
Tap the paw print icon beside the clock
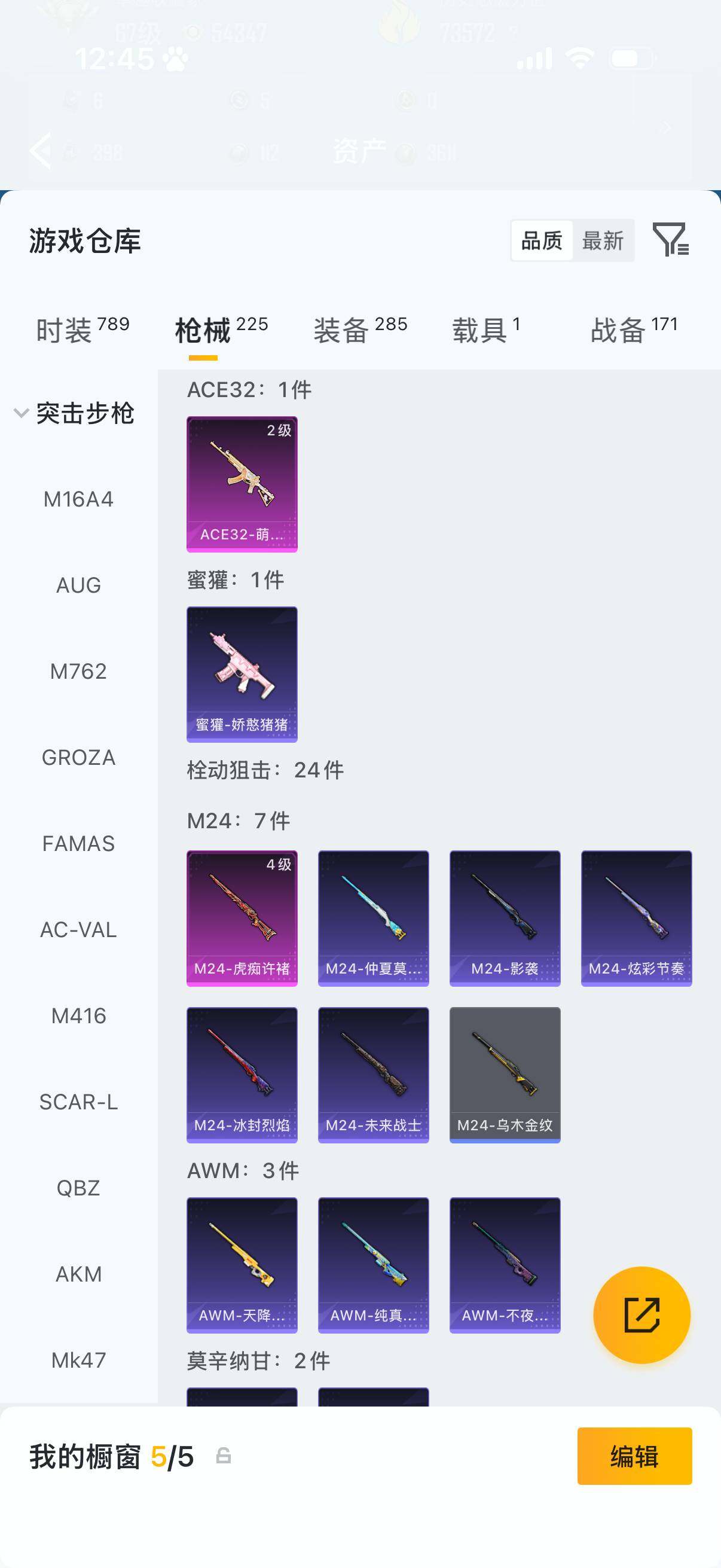tap(175, 58)
